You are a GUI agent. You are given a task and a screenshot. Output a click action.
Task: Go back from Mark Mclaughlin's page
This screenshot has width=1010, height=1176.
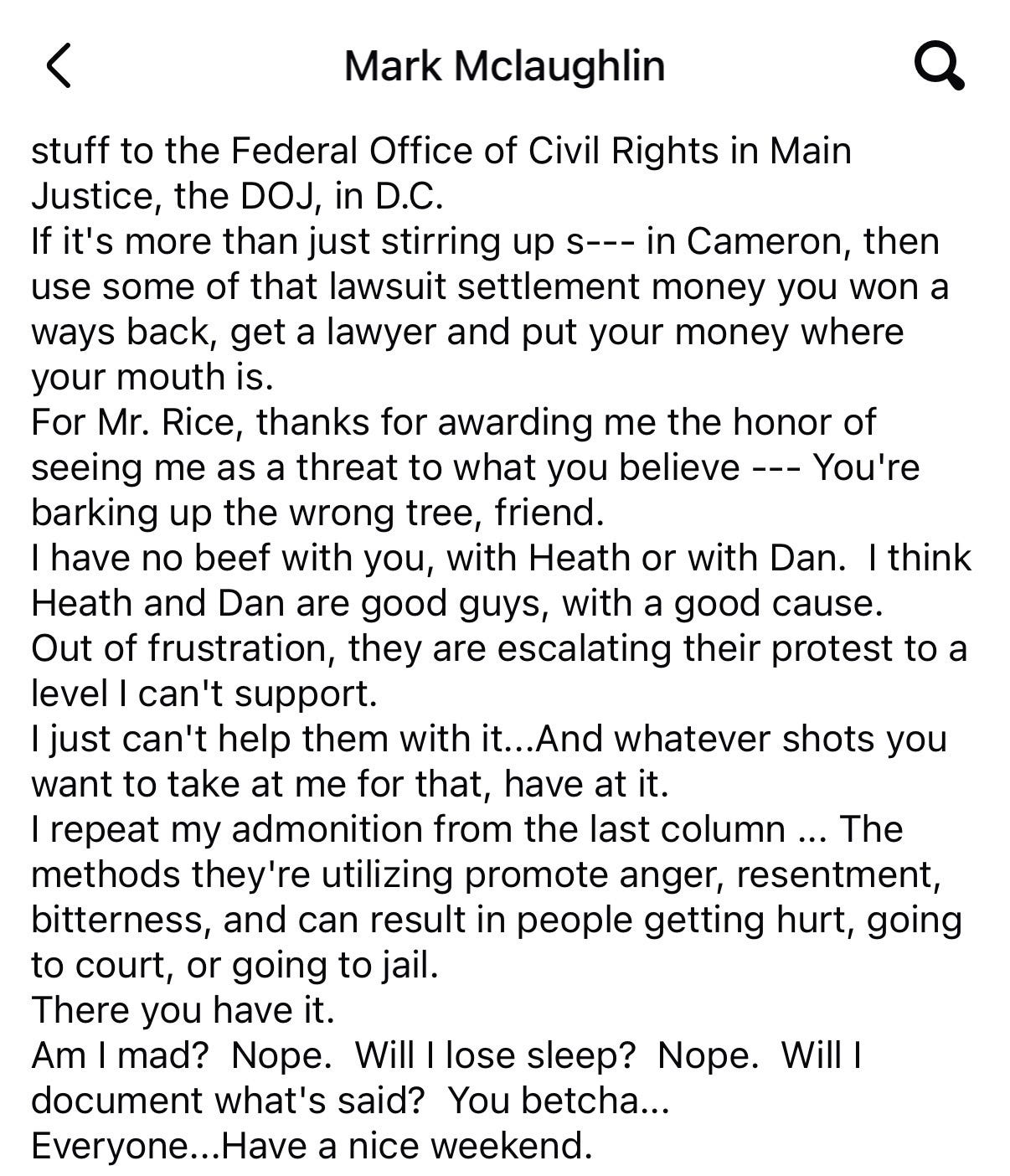click(59, 66)
